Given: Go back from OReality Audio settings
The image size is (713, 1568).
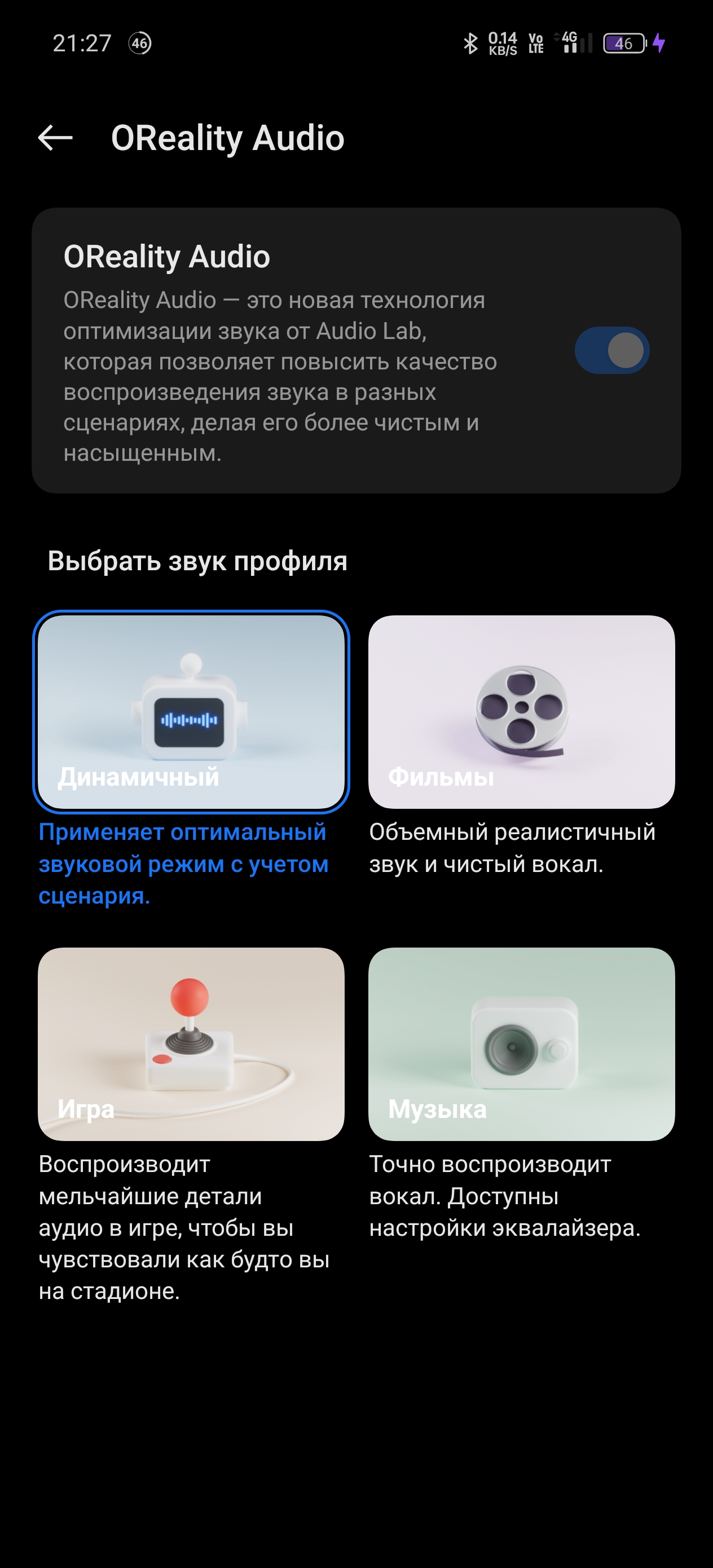Looking at the screenshot, I should 55,138.
